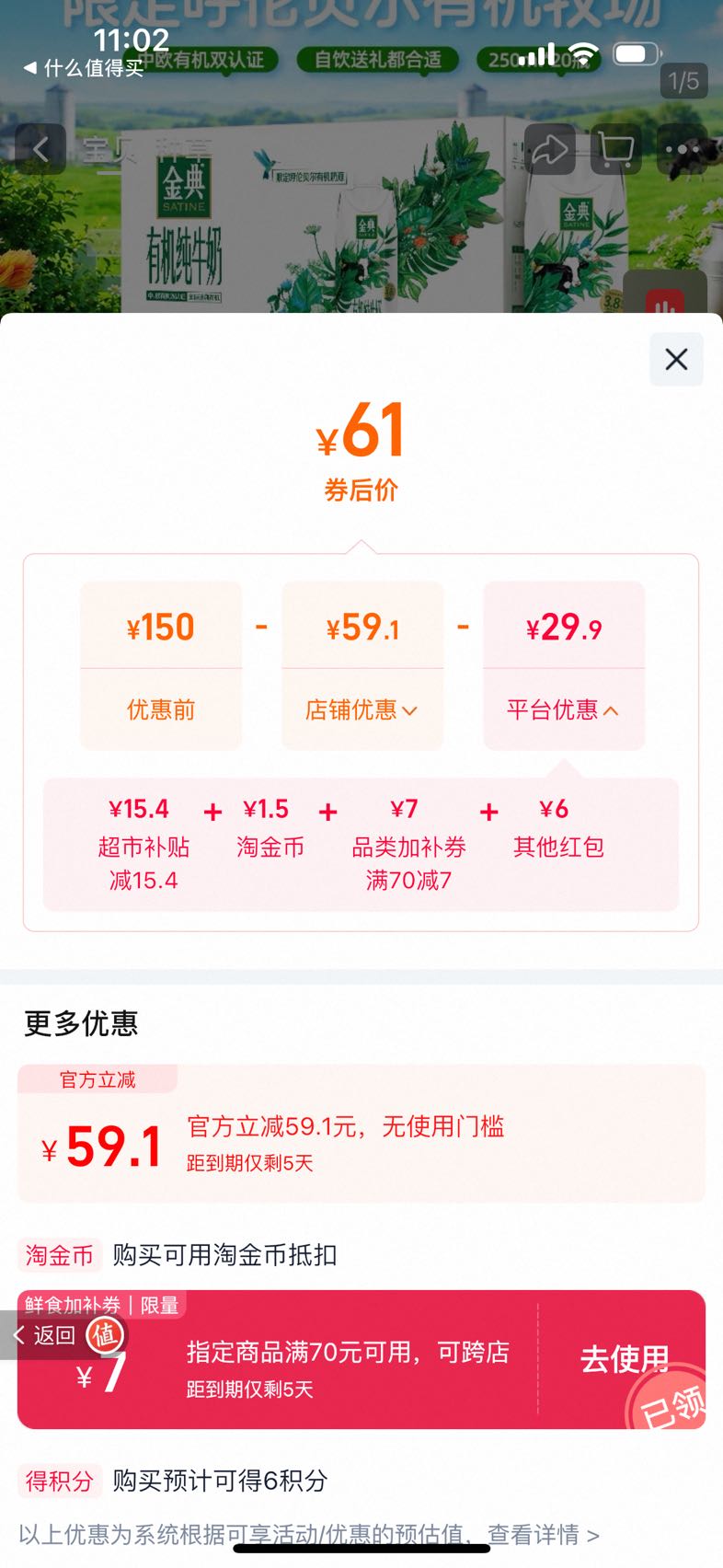Collapse the 平台优惠 breakdown

pos(563,709)
